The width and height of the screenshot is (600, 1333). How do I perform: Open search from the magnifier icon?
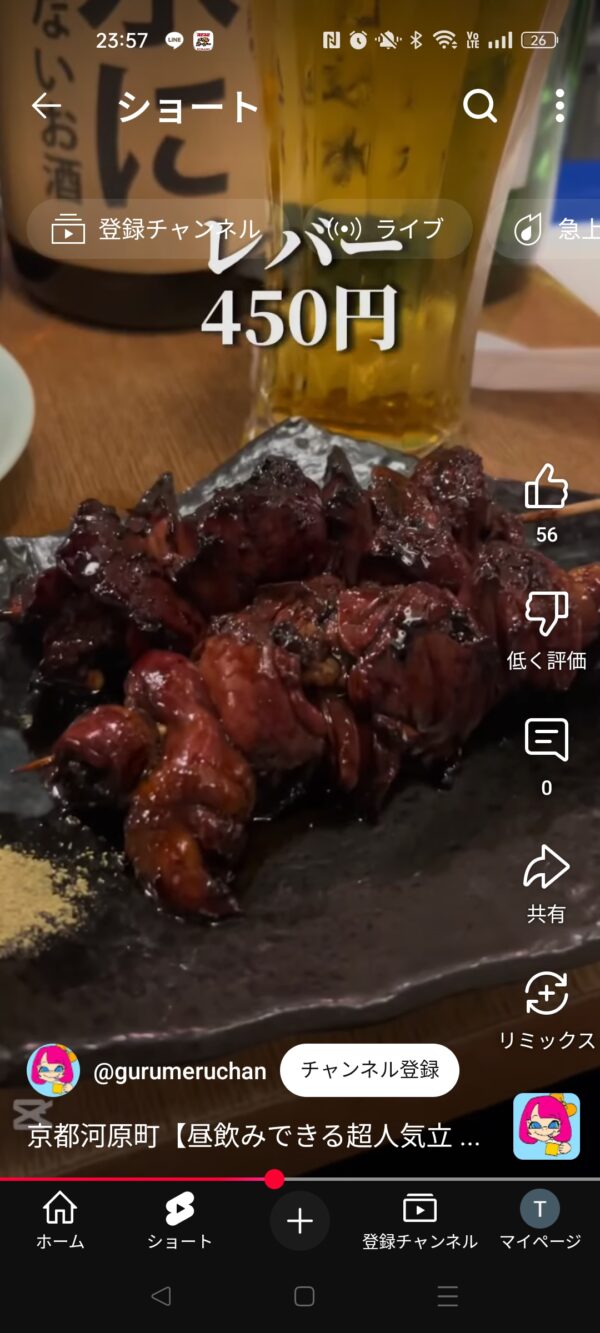pyautogui.click(x=480, y=106)
